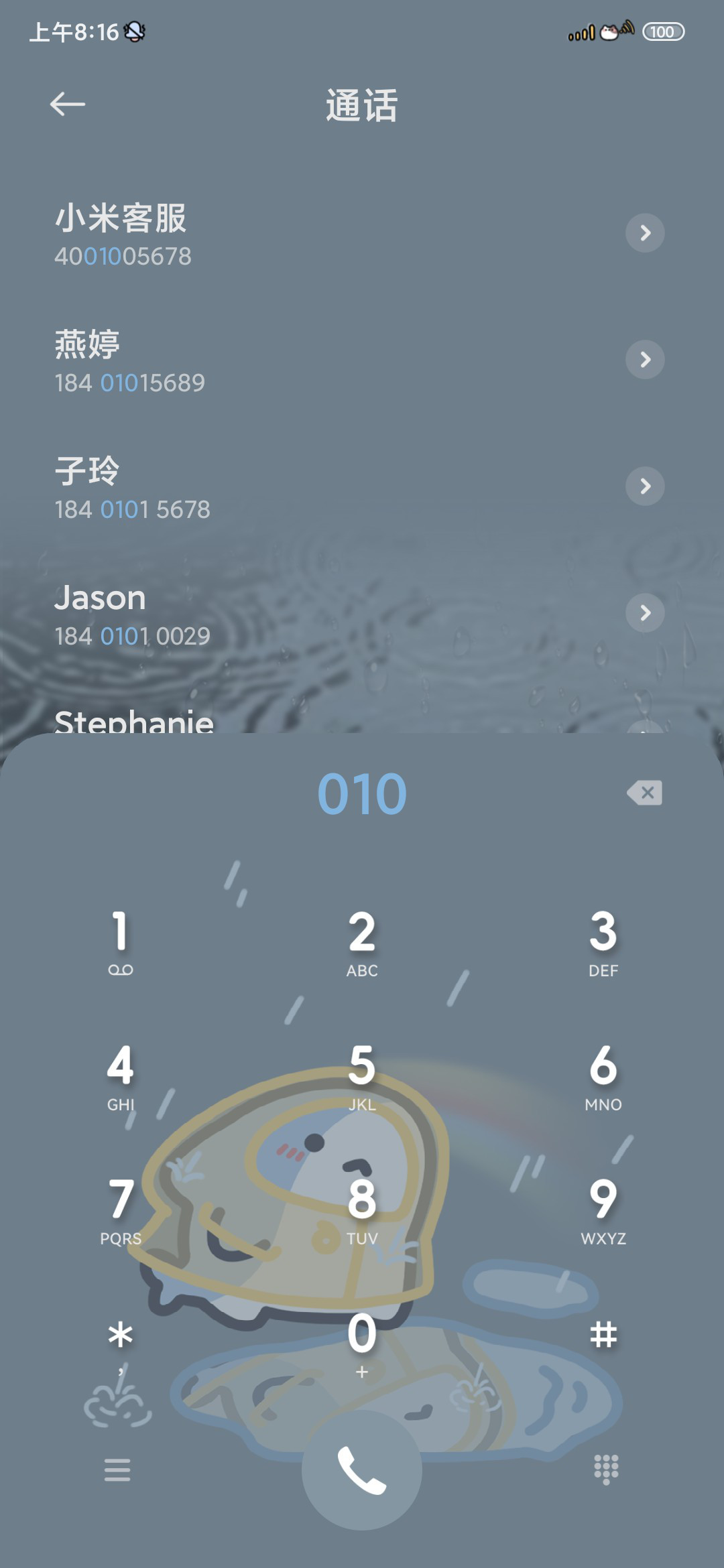Go back using the top arrow
Viewport: 724px width, 1568px height.
(x=67, y=104)
